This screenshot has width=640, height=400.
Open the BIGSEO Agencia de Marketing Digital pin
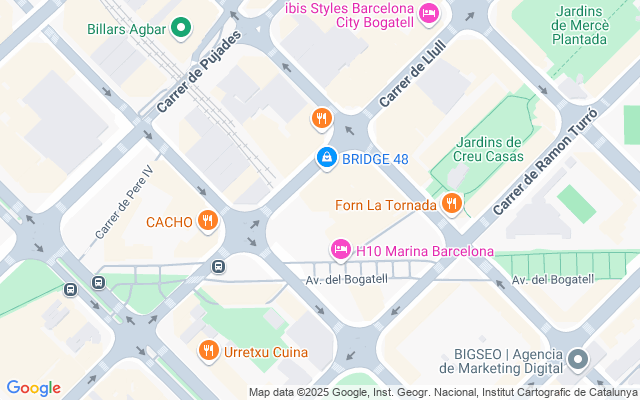pos(577,359)
